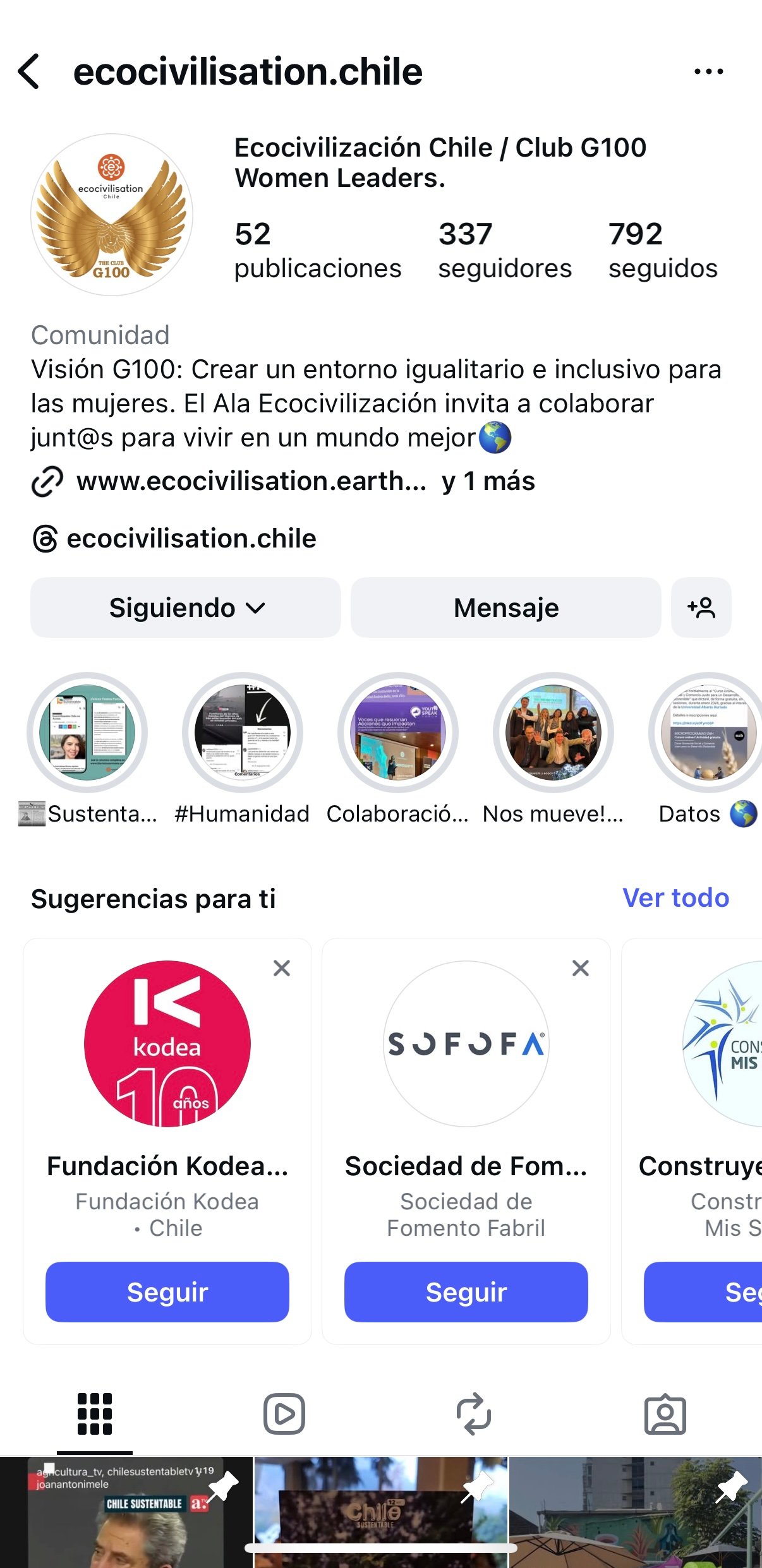Tap Ver todo to see all suggestions

[x=675, y=898]
